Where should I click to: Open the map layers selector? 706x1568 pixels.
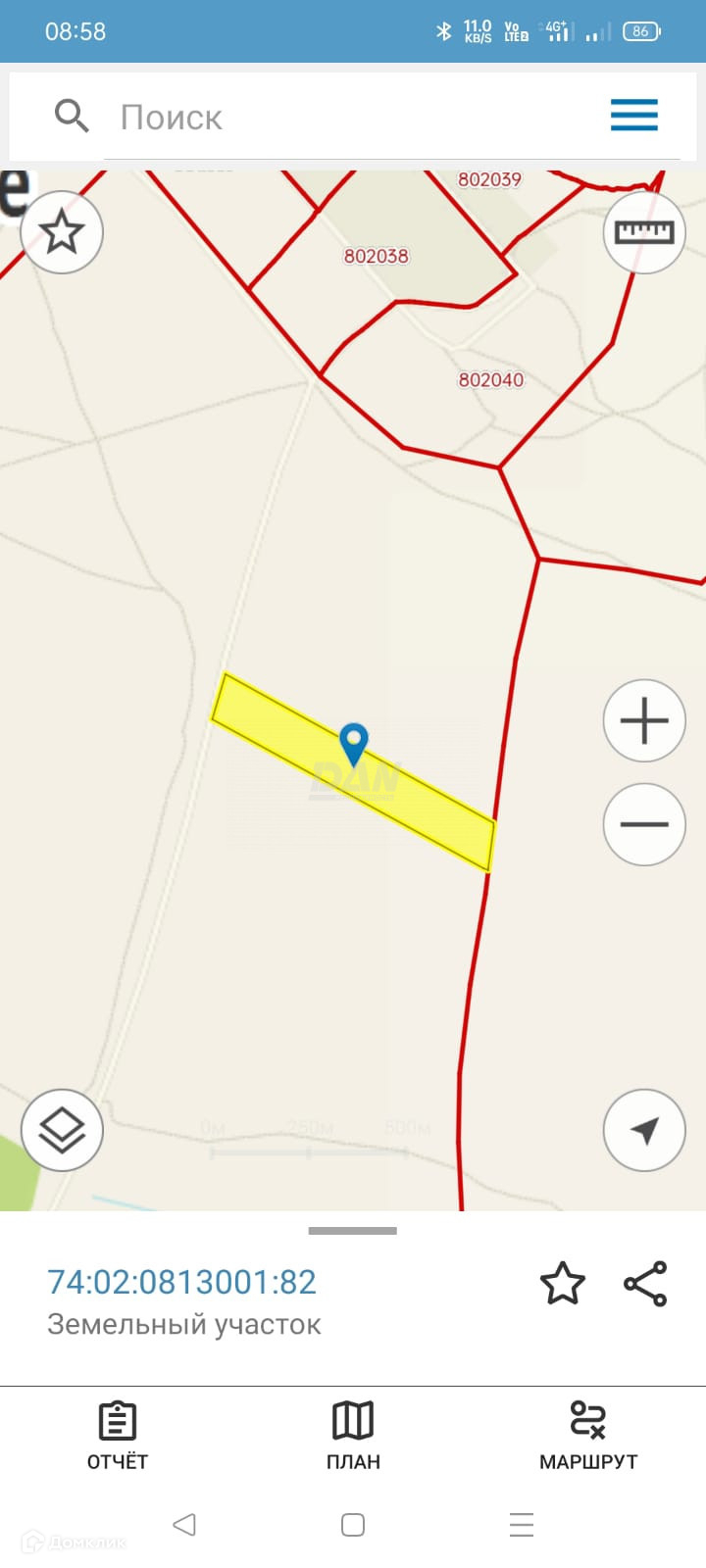pyautogui.click(x=62, y=1130)
